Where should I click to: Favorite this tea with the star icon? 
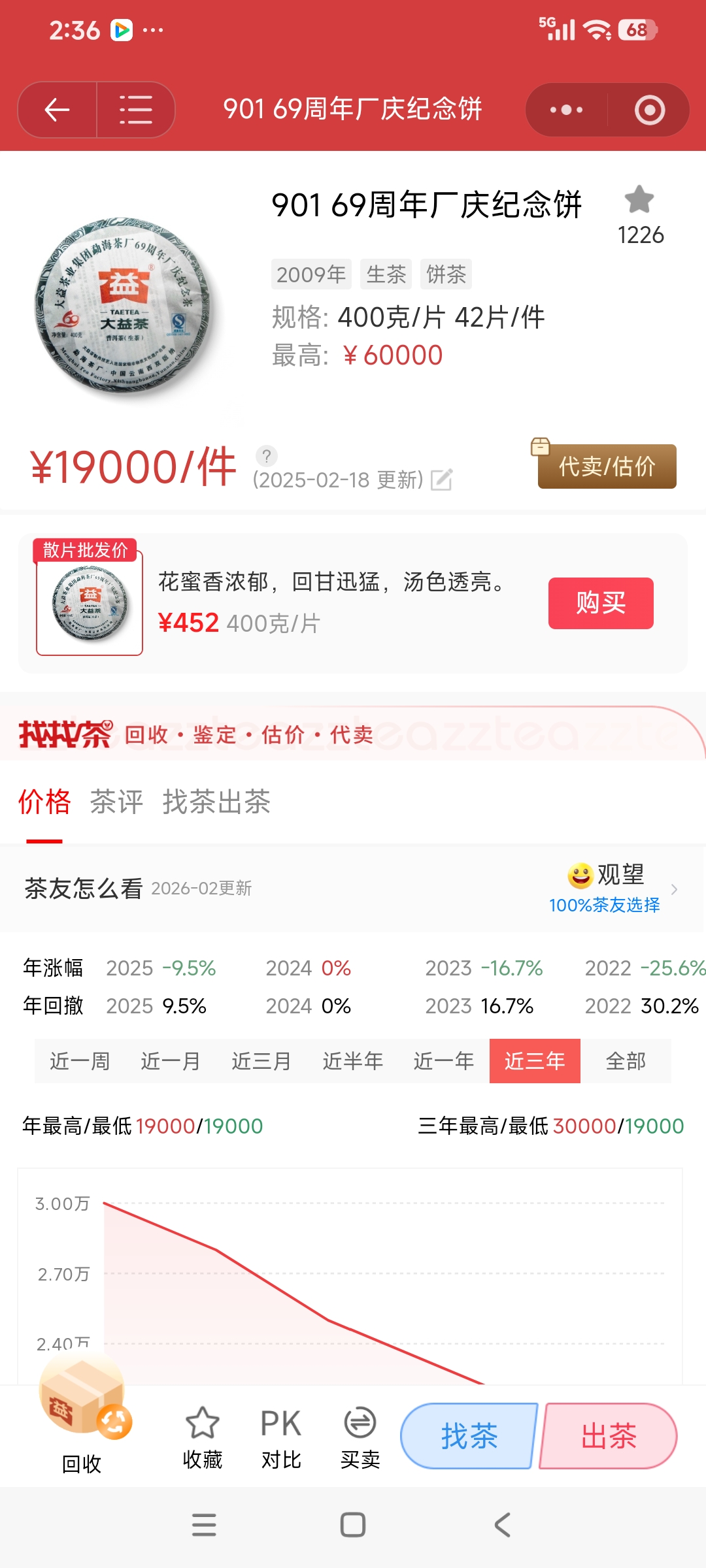coord(639,200)
